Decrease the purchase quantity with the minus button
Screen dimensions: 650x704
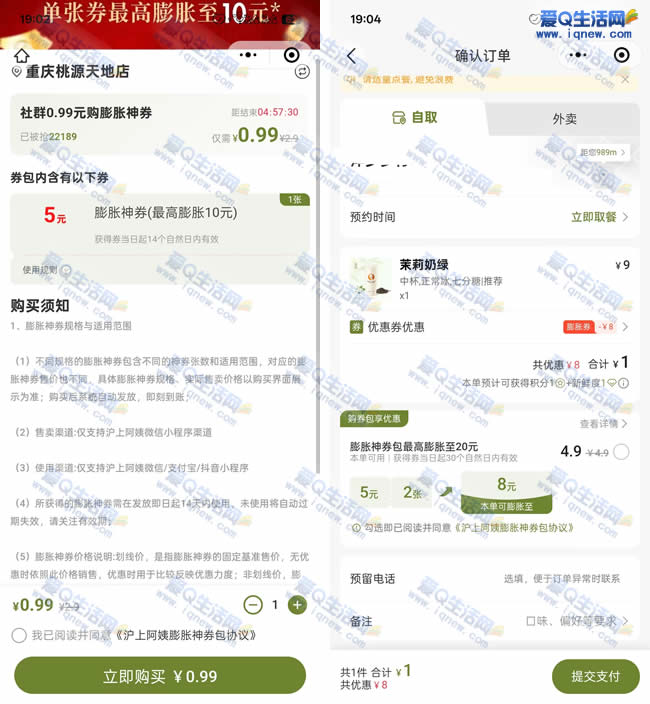pos(252,604)
